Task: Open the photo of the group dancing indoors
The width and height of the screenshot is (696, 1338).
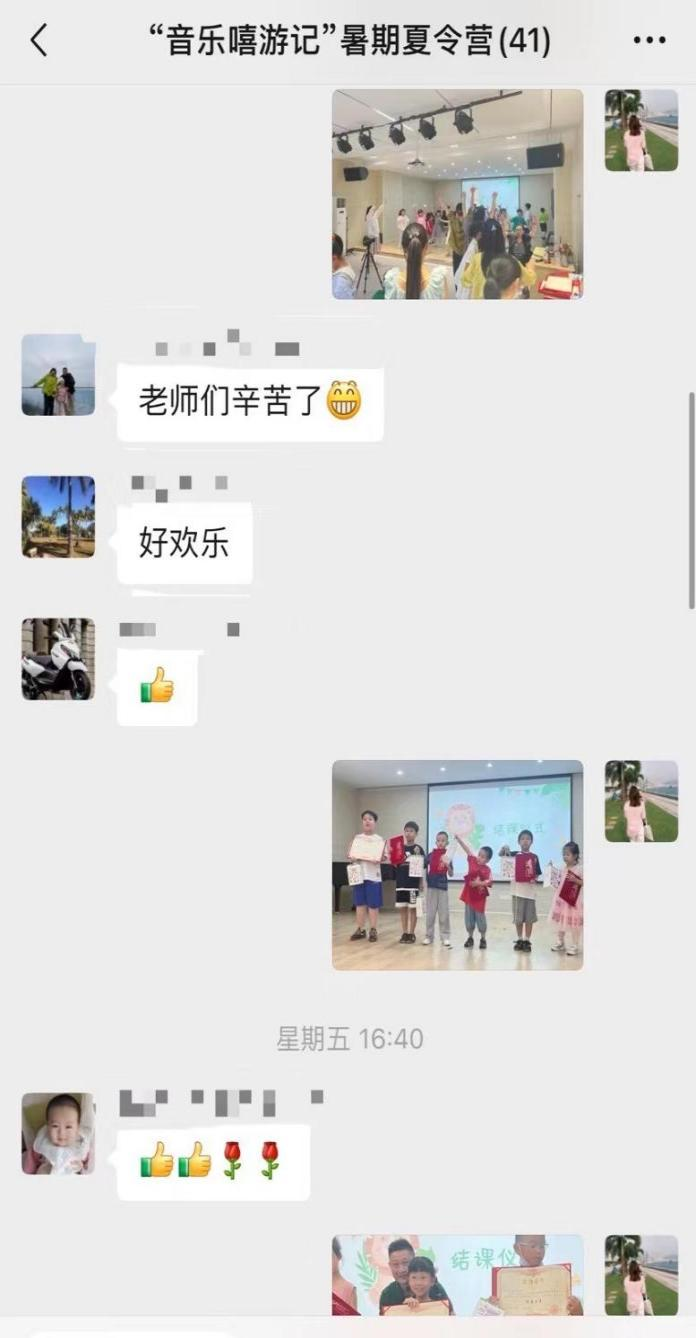Action: [x=457, y=194]
